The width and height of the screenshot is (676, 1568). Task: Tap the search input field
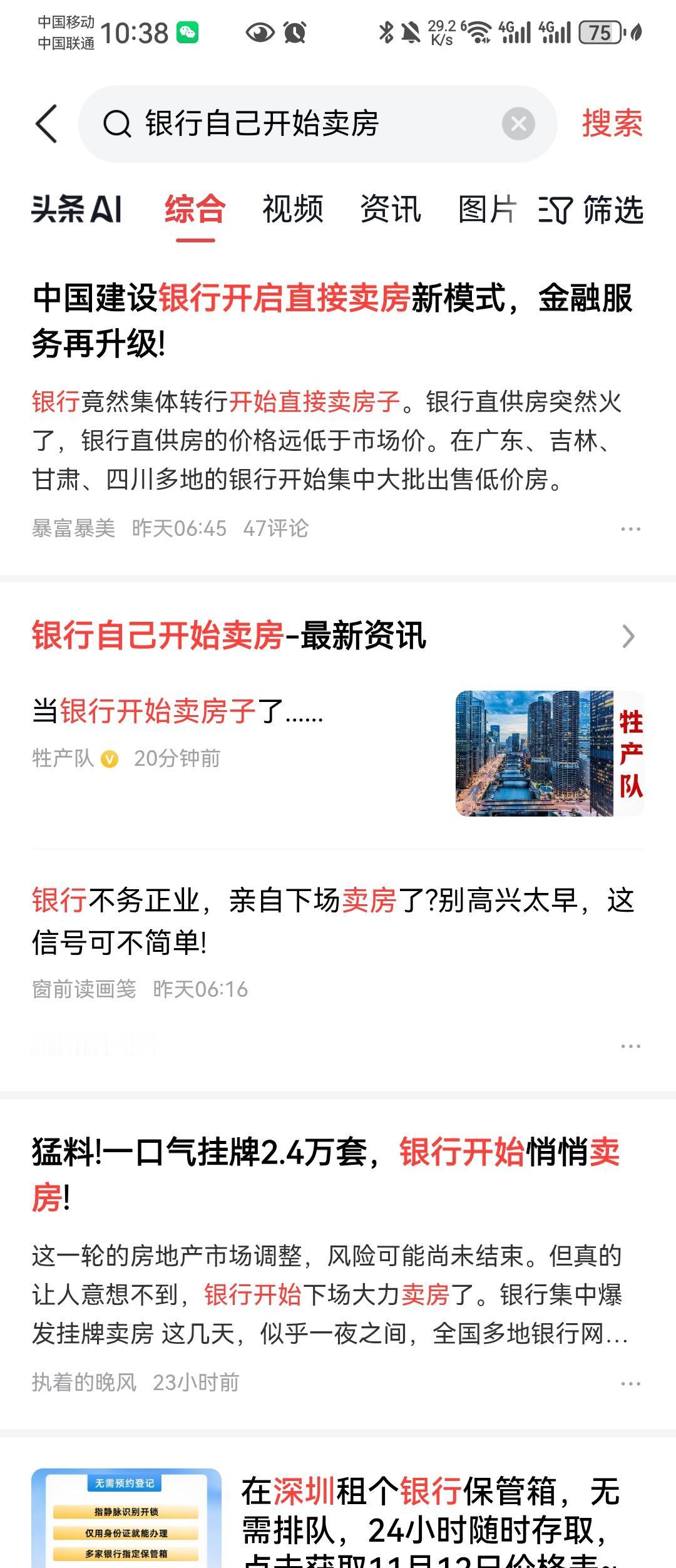(313, 125)
